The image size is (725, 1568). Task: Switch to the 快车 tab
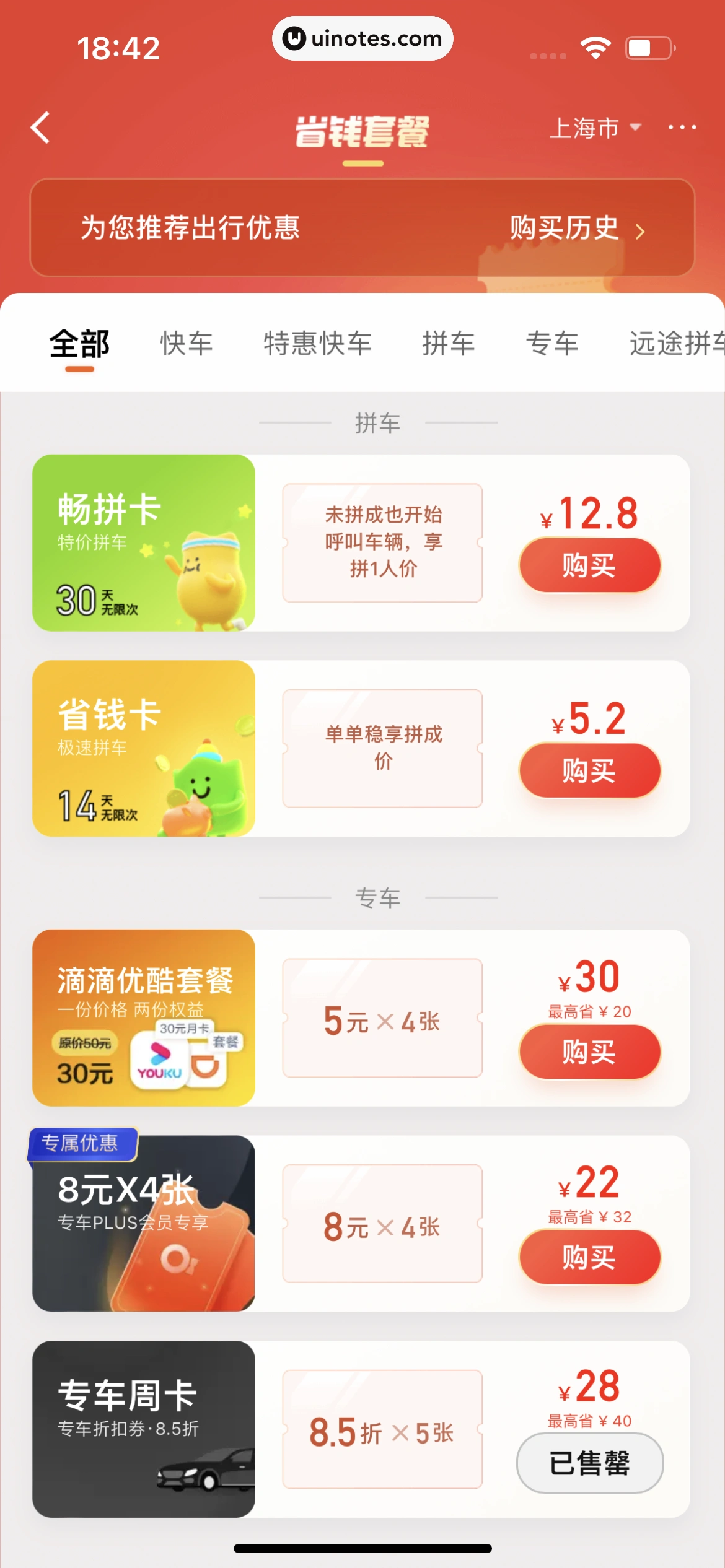[187, 343]
